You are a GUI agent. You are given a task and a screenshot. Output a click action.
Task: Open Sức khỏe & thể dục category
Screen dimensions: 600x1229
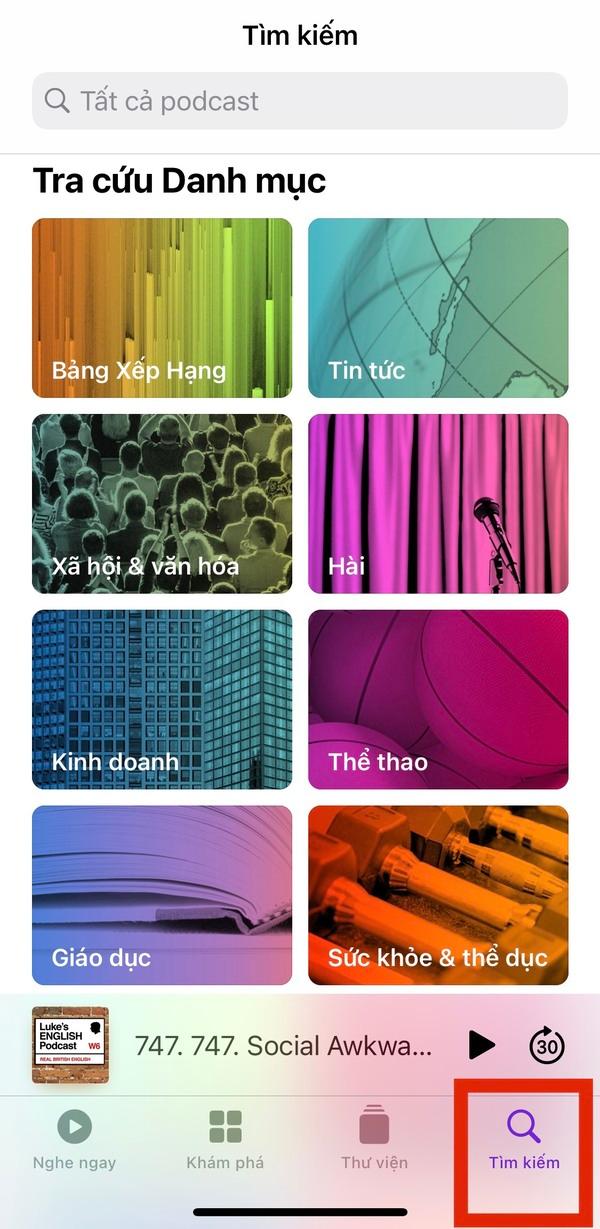tap(438, 894)
